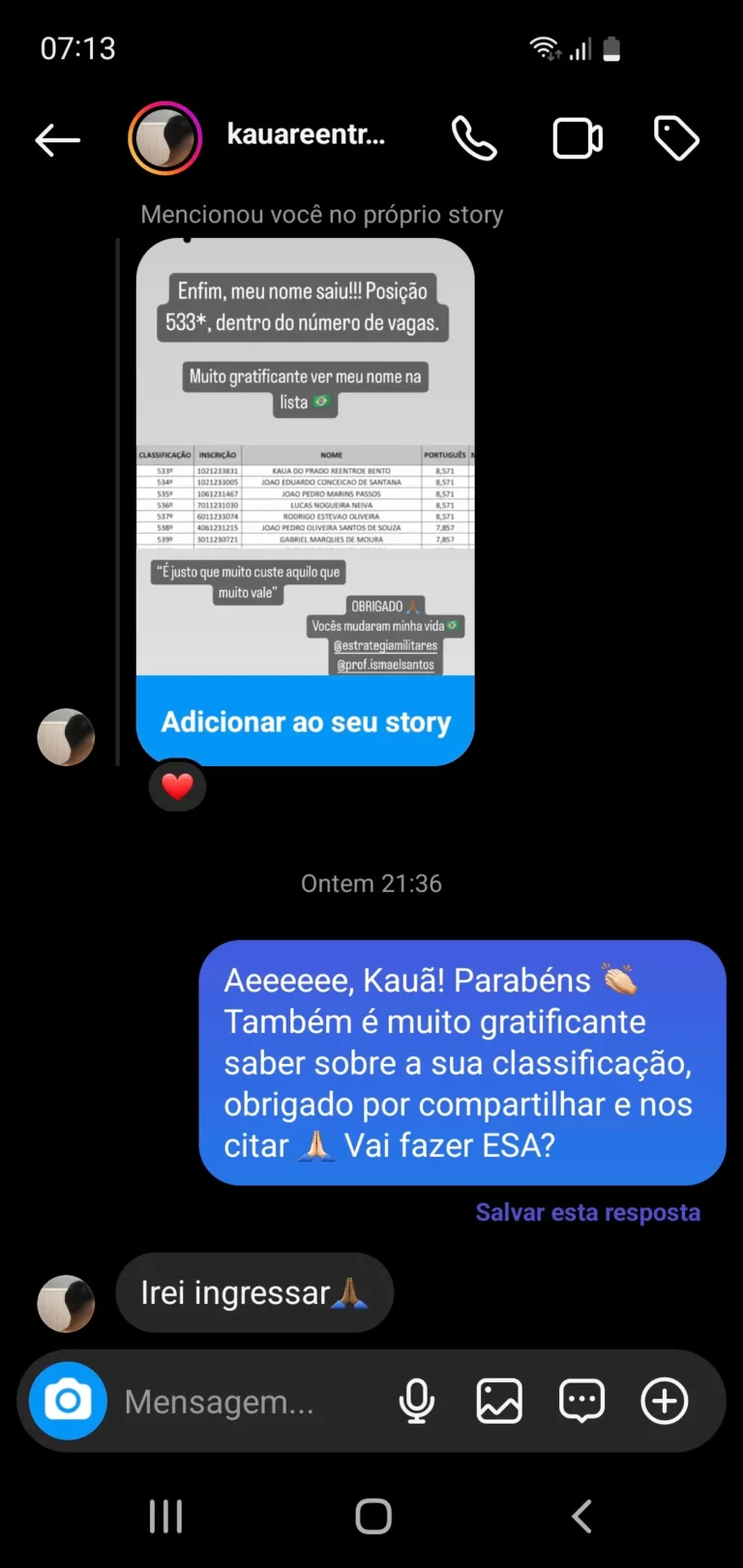The image size is (743, 1568).
Task: Tap Adicionar ao seu story
Action: 305,721
